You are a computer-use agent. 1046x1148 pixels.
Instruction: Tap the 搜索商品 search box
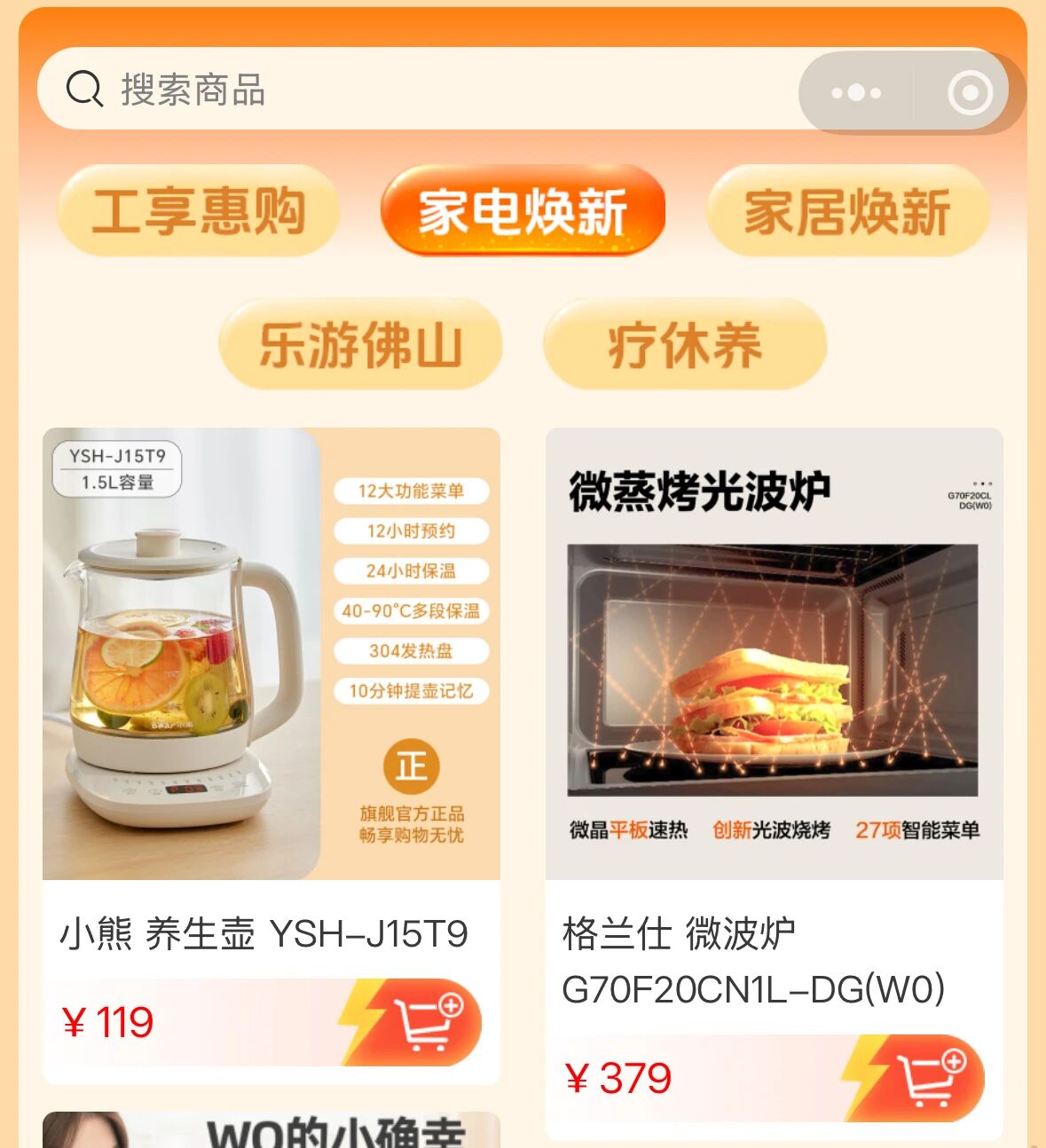point(399,90)
